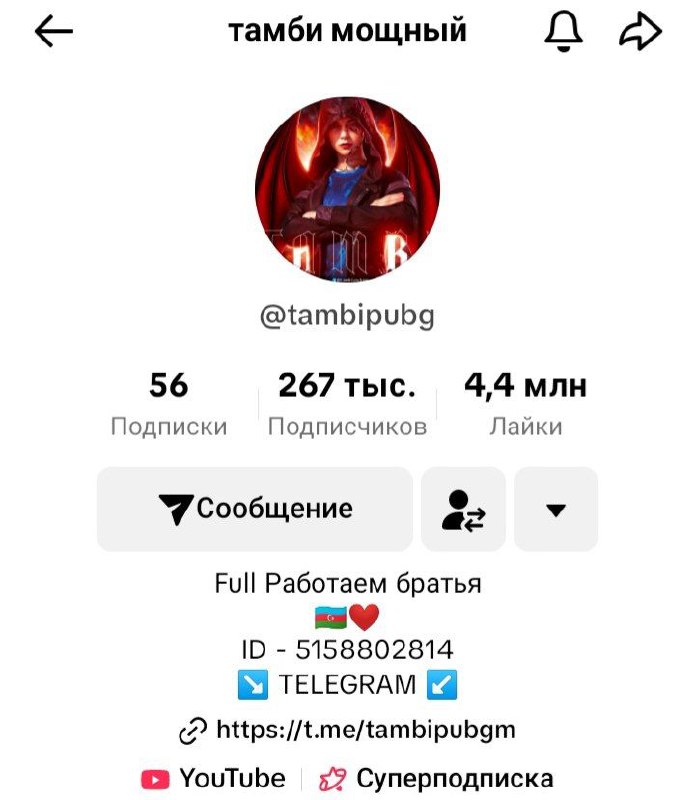View the 56 Подписки list

coord(169,405)
